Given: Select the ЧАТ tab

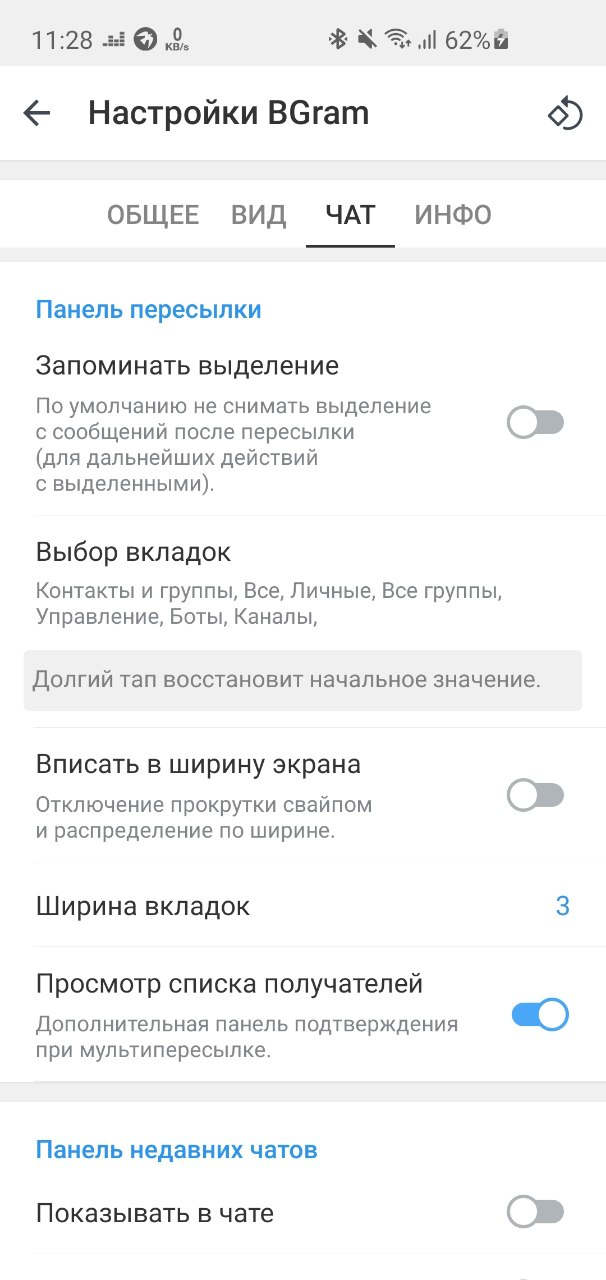Looking at the screenshot, I should (351, 215).
